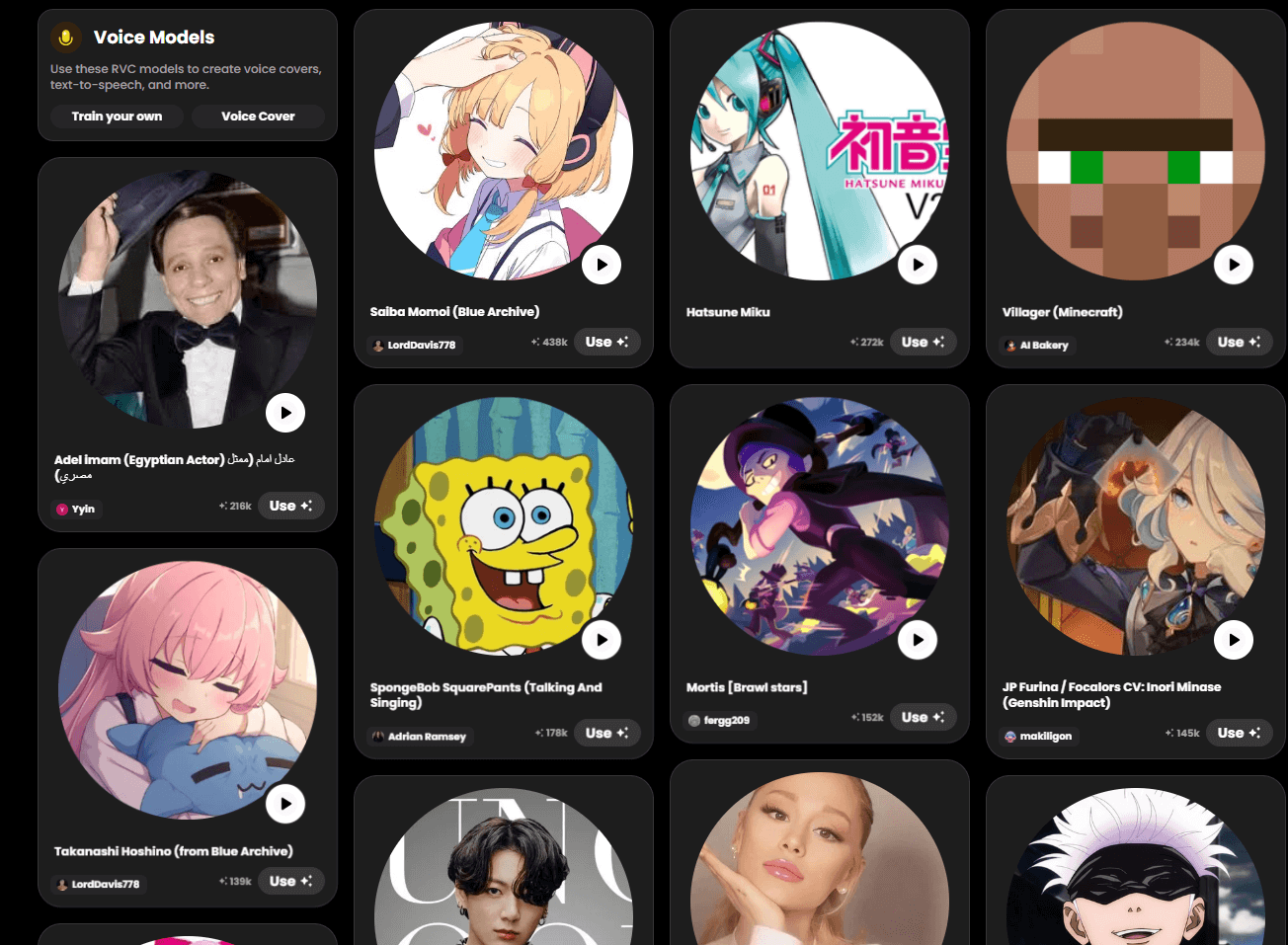Screen dimensions: 1288x945
Task: Use the Adel Imam voice model
Action: (x=290, y=506)
